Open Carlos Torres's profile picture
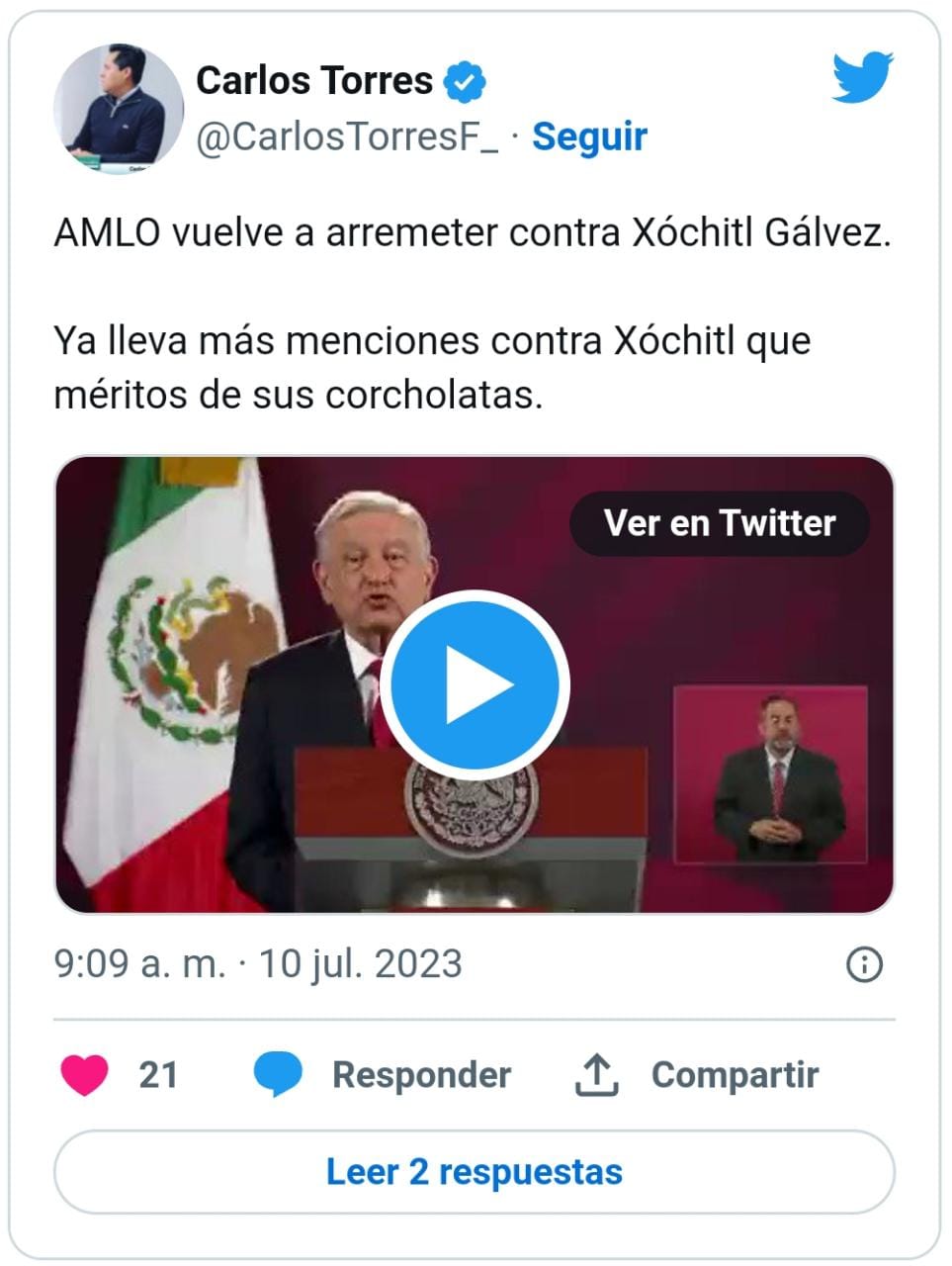The width and height of the screenshot is (952, 1266). [119, 109]
